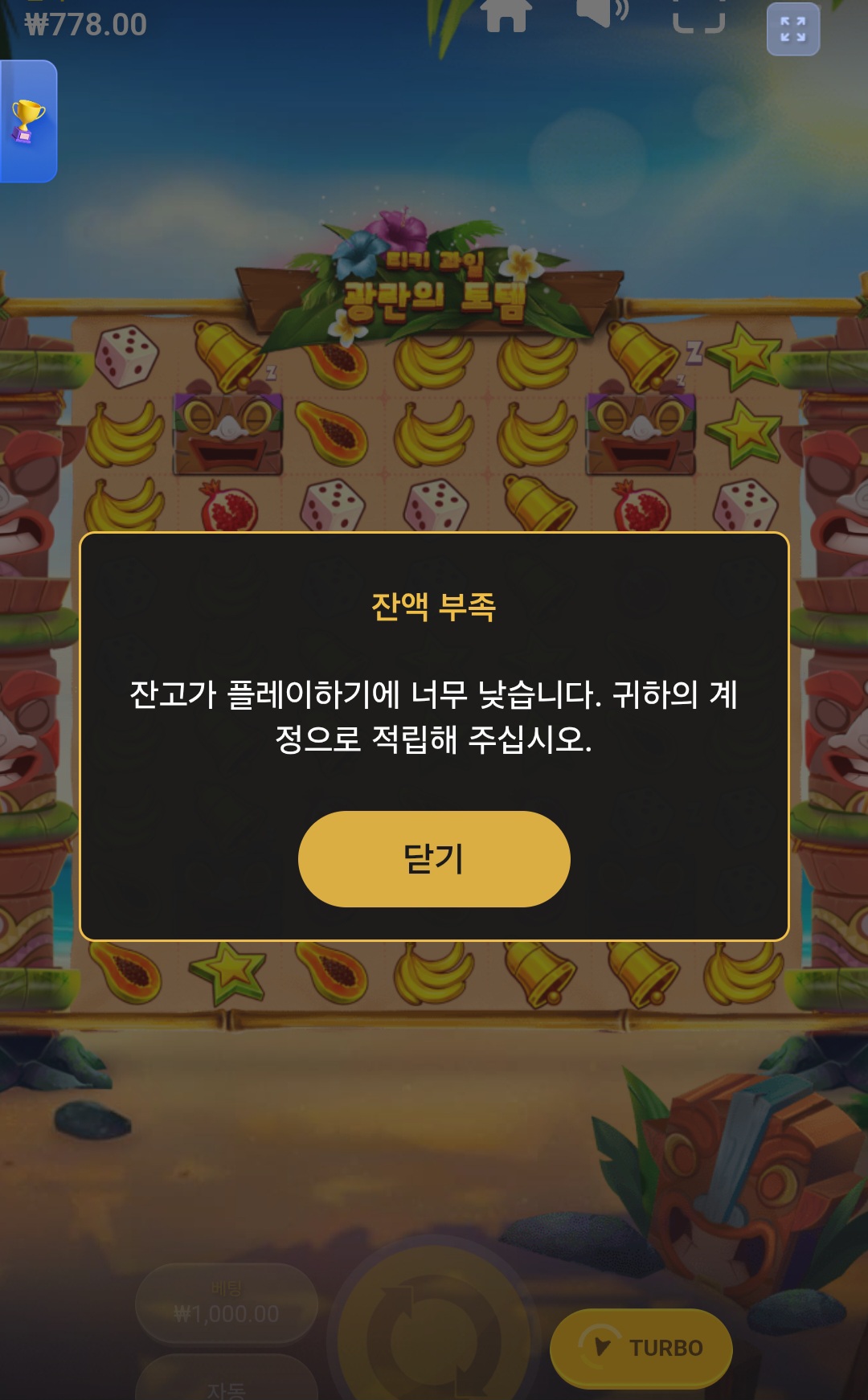Image resolution: width=868 pixels, height=1400 pixels.
Task: Enable TURBO mode
Action: (641, 1347)
